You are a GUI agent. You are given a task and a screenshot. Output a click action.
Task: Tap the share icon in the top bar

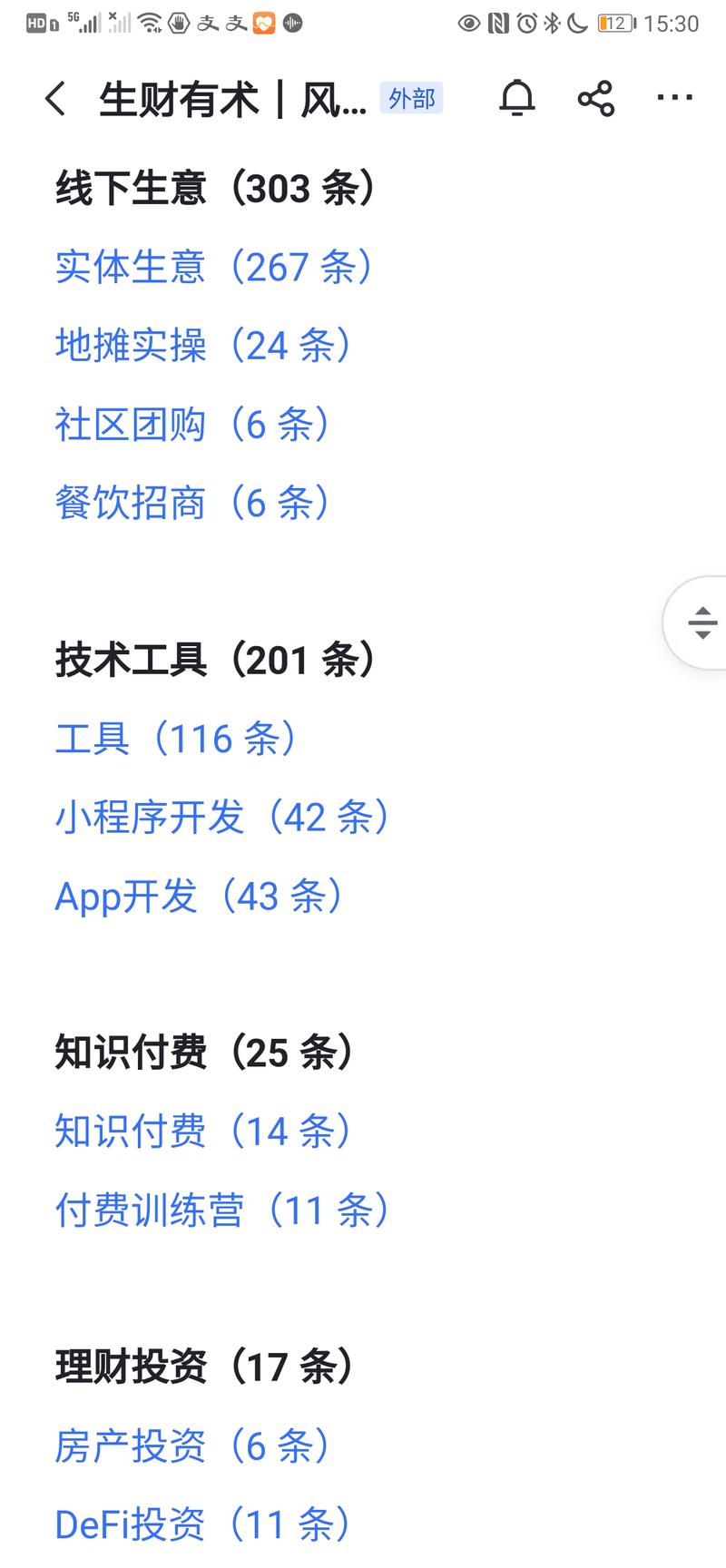(x=594, y=100)
